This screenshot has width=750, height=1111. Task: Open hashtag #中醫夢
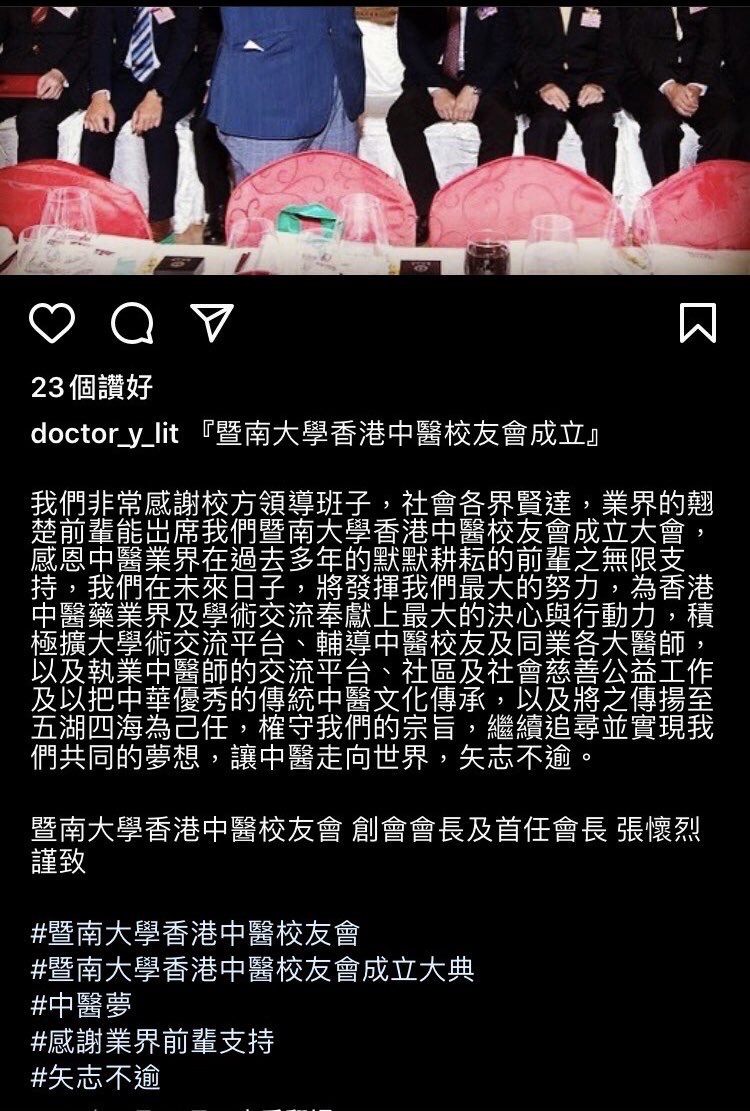[x=81, y=1006]
